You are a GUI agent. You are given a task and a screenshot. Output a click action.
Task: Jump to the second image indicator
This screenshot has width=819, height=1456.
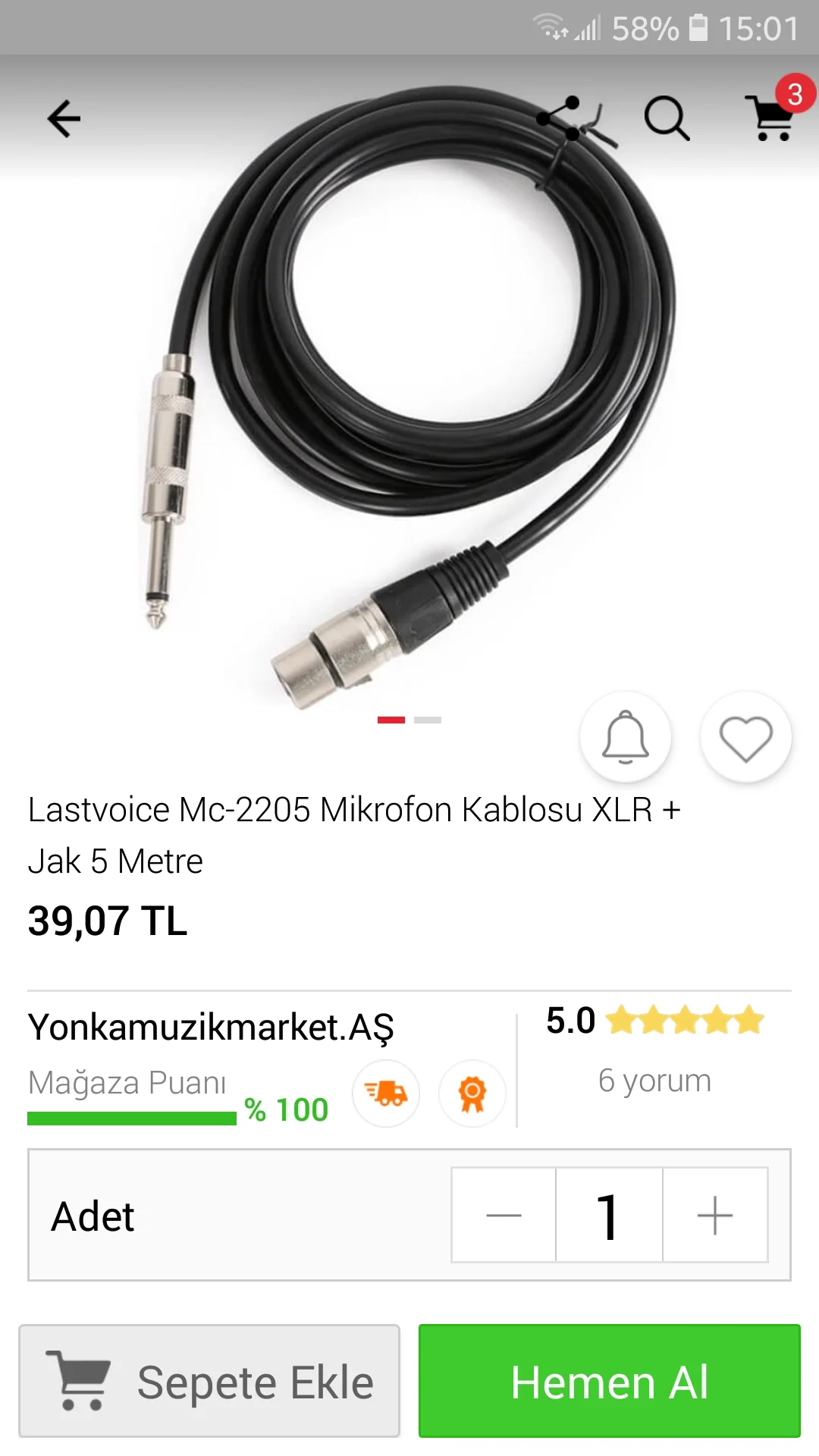[428, 720]
